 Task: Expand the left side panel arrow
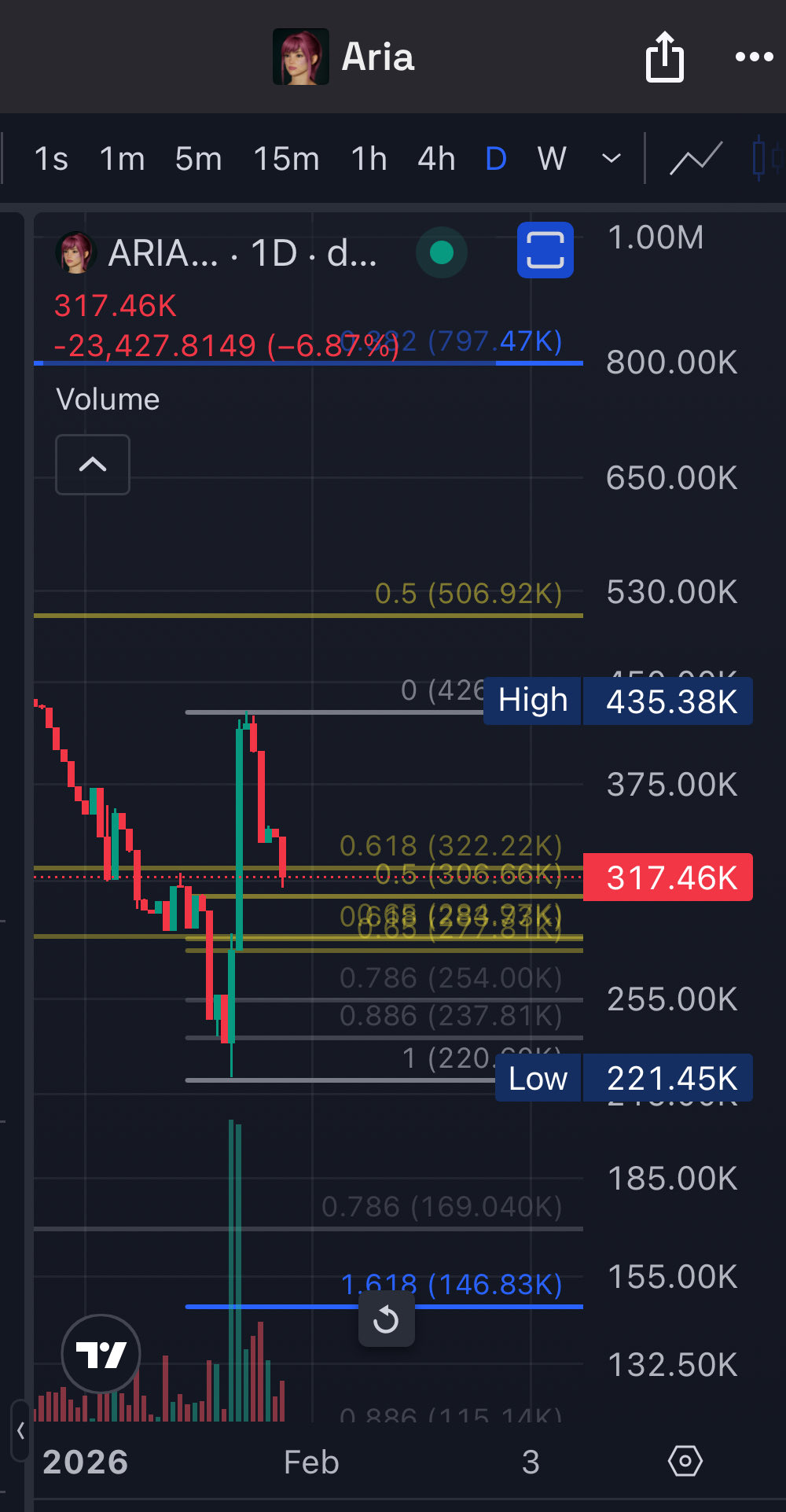[20, 1430]
